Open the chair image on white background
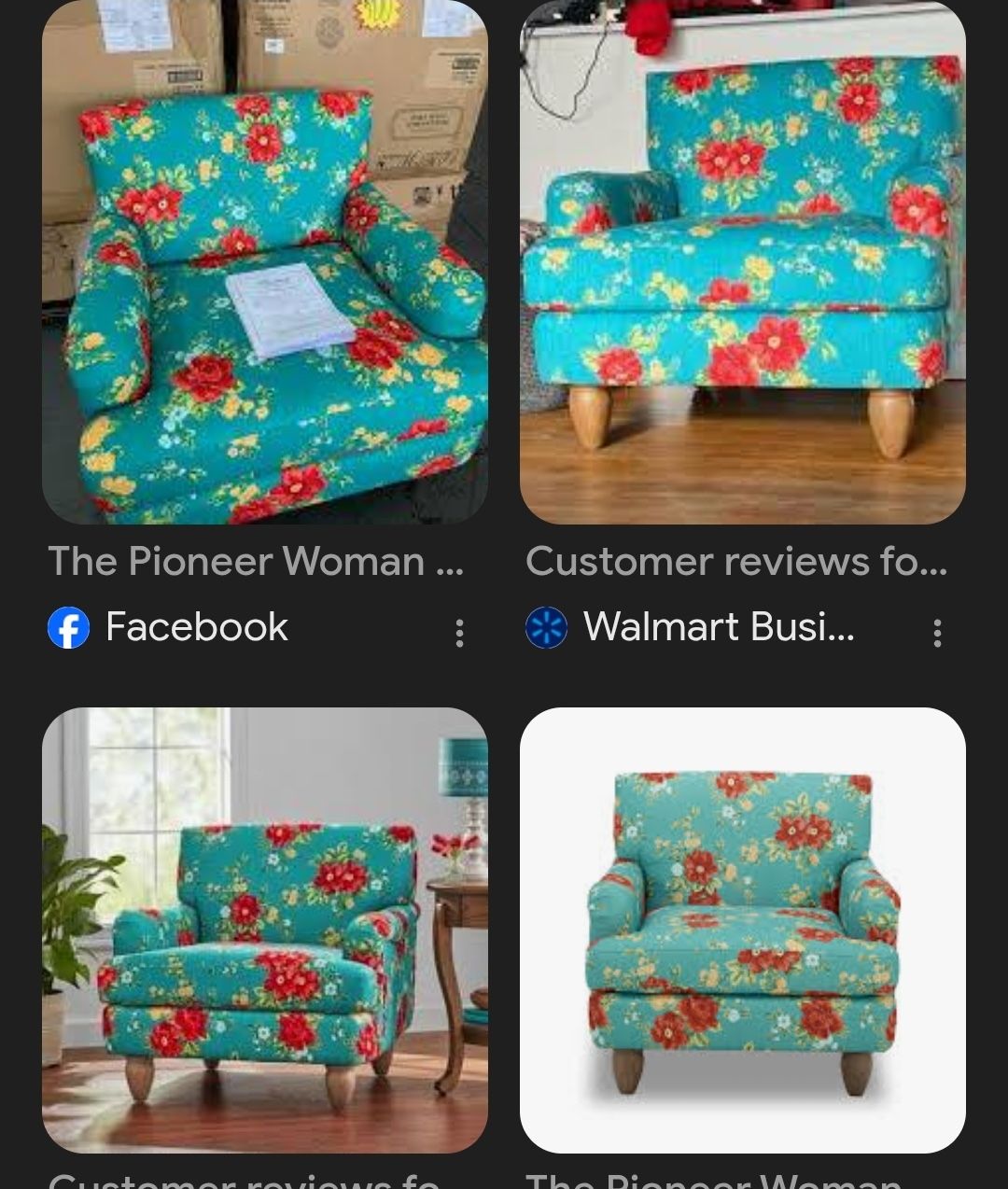Screen dimensions: 1008x1189 tap(742, 930)
